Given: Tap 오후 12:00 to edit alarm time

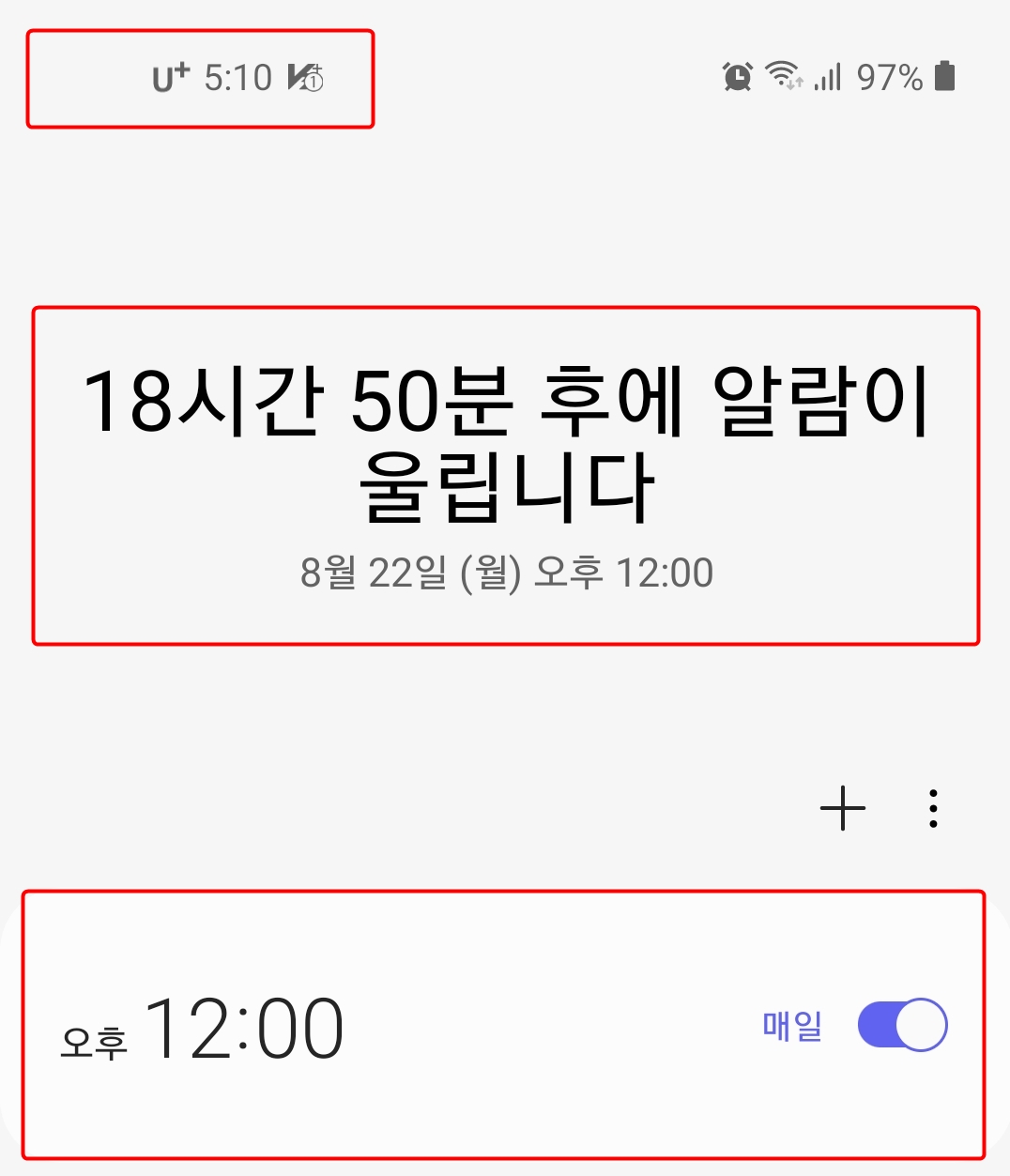Looking at the screenshot, I should (x=207, y=1026).
